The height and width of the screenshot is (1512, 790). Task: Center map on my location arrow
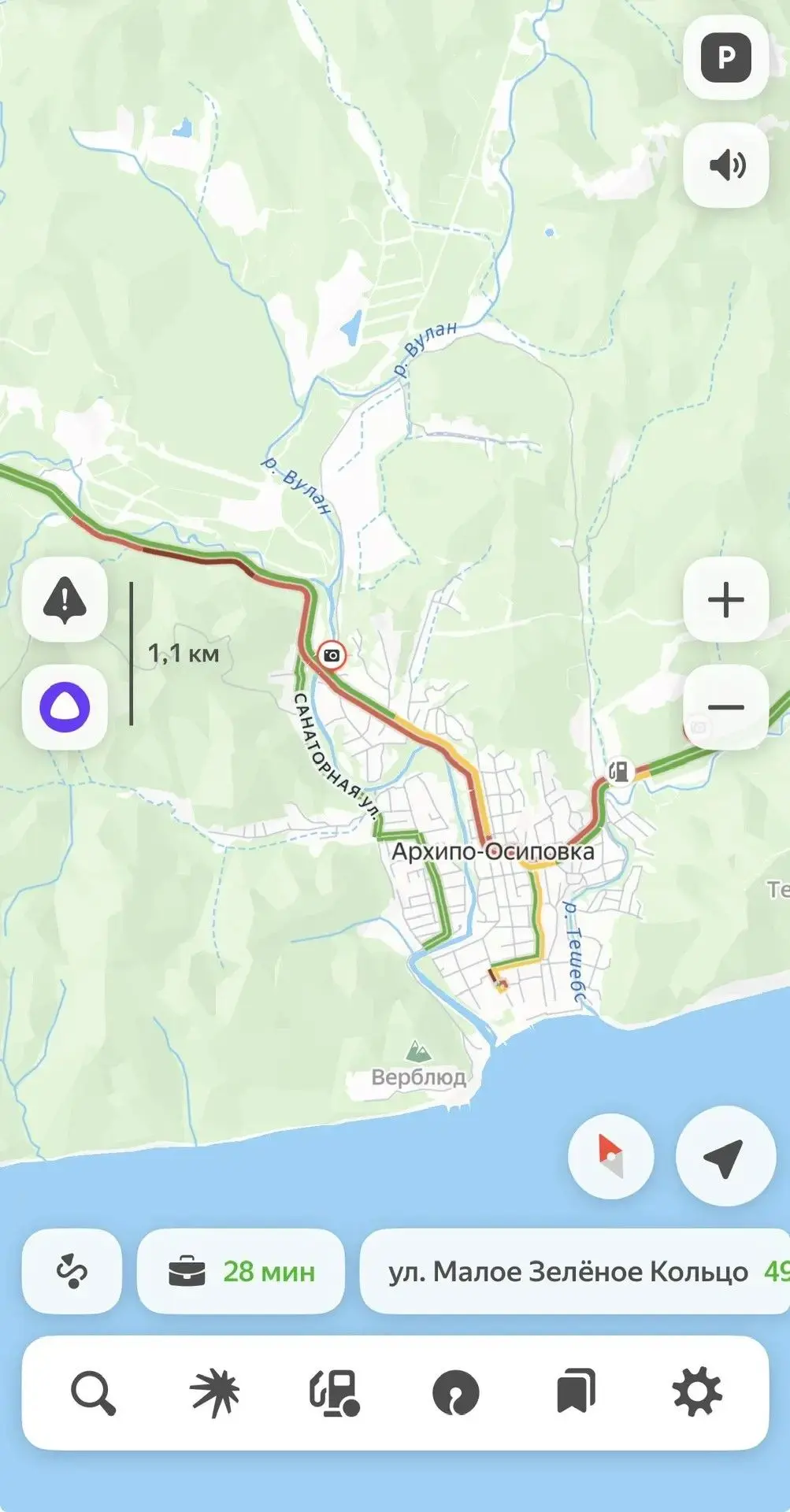point(725,1156)
